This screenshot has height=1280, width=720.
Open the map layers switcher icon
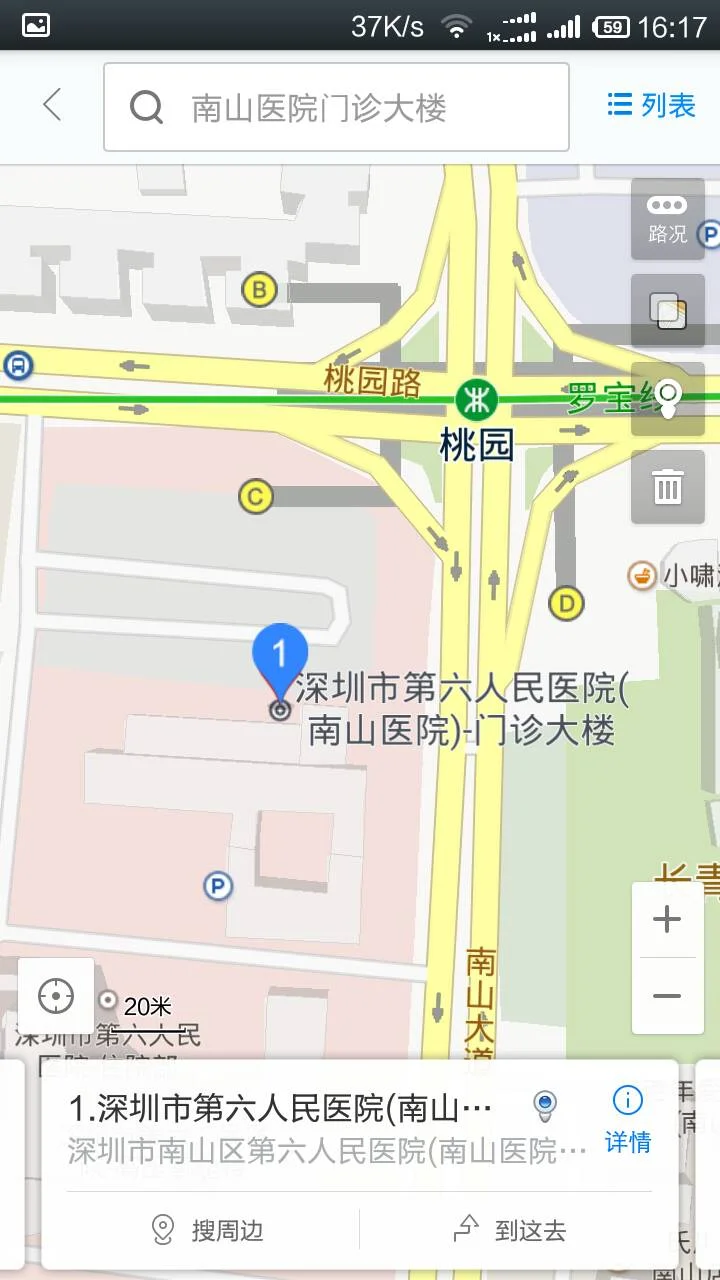tap(667, 310)
